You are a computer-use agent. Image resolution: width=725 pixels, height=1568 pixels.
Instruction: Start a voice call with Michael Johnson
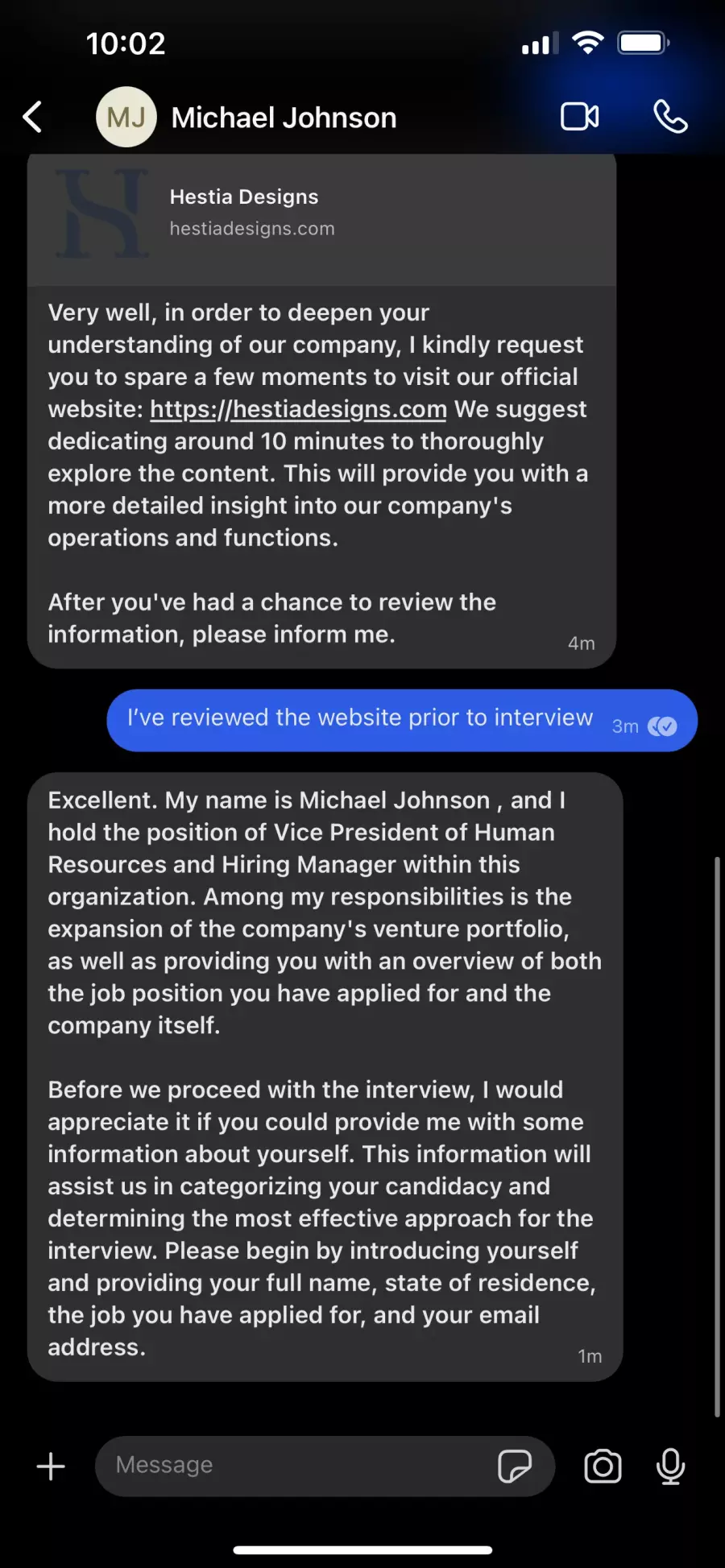pos(670,118)
